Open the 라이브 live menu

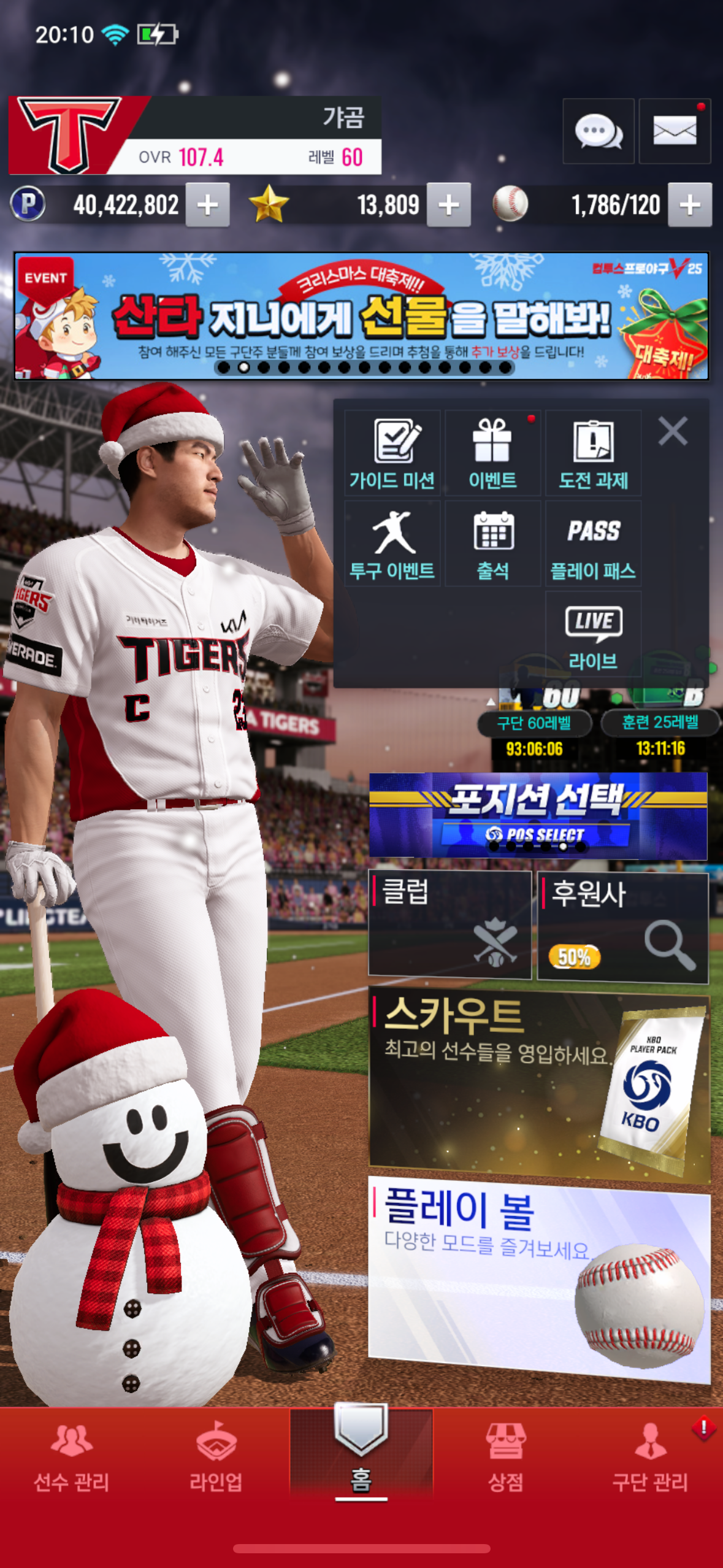[x=593, y=635]
